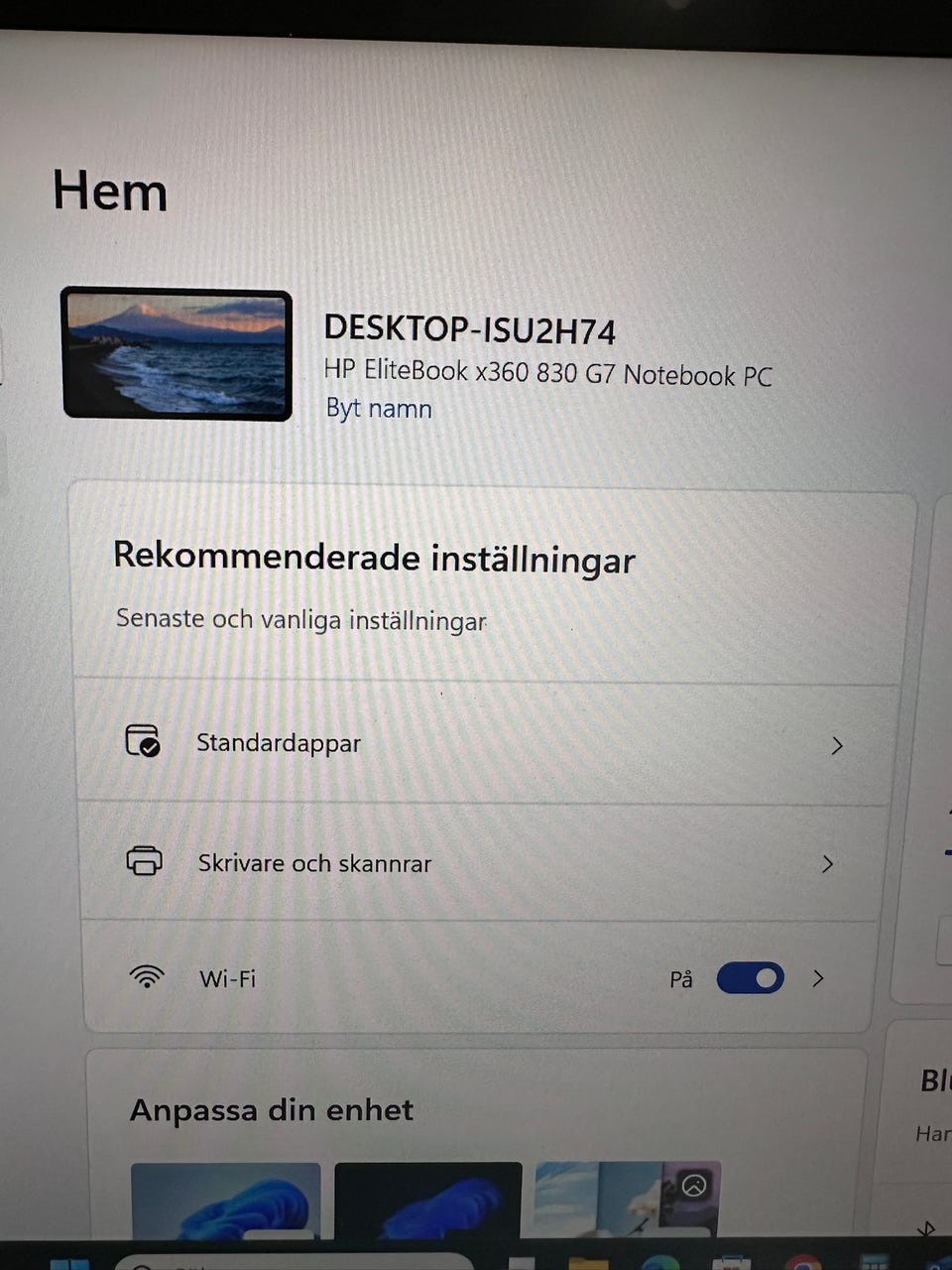952x1270 pixels.
Task: Launch the Chrome browser from the taskbar
Action: click(801, 1264)
